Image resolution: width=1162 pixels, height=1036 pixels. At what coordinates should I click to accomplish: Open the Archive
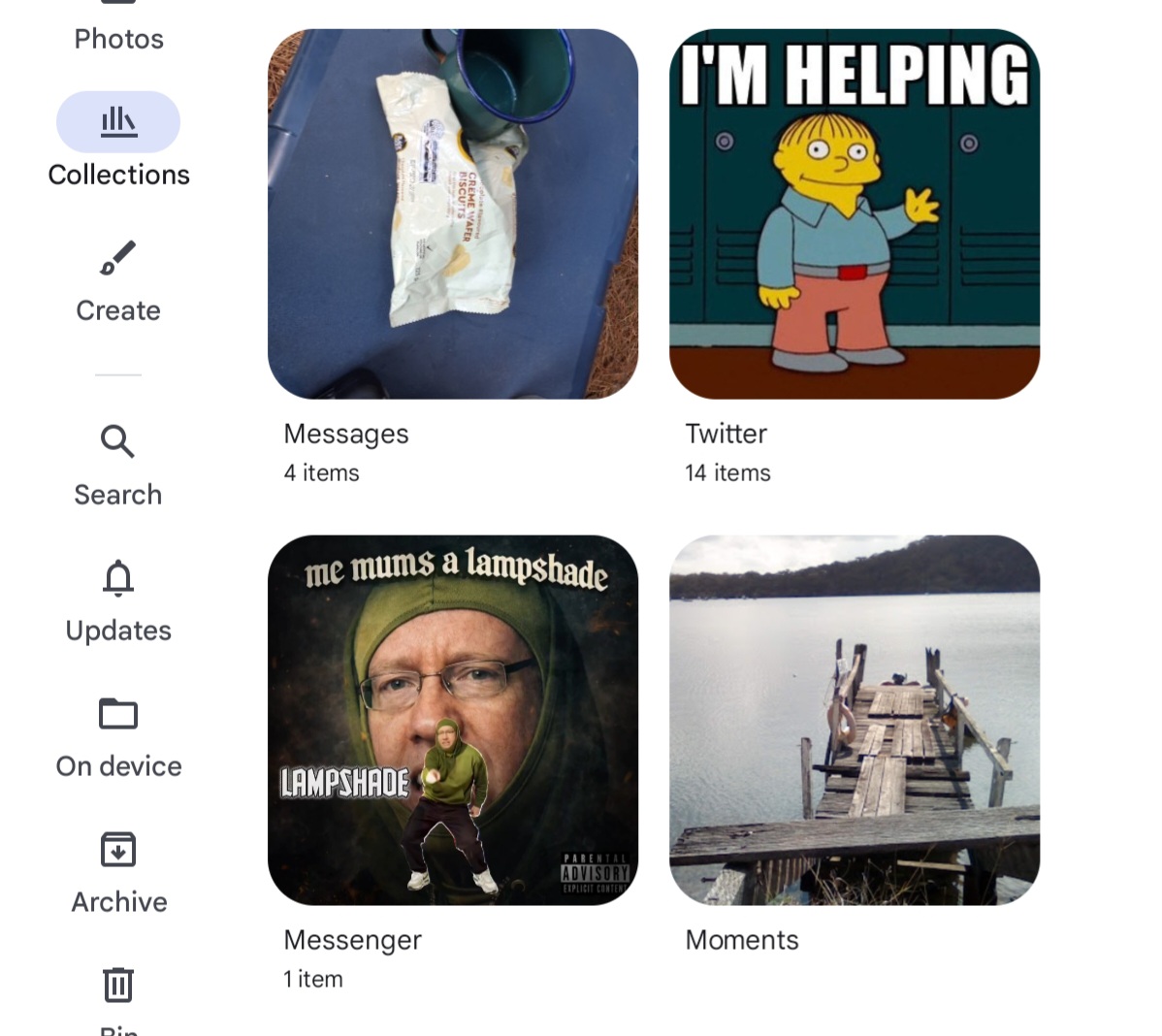click(x=118, y=872)
